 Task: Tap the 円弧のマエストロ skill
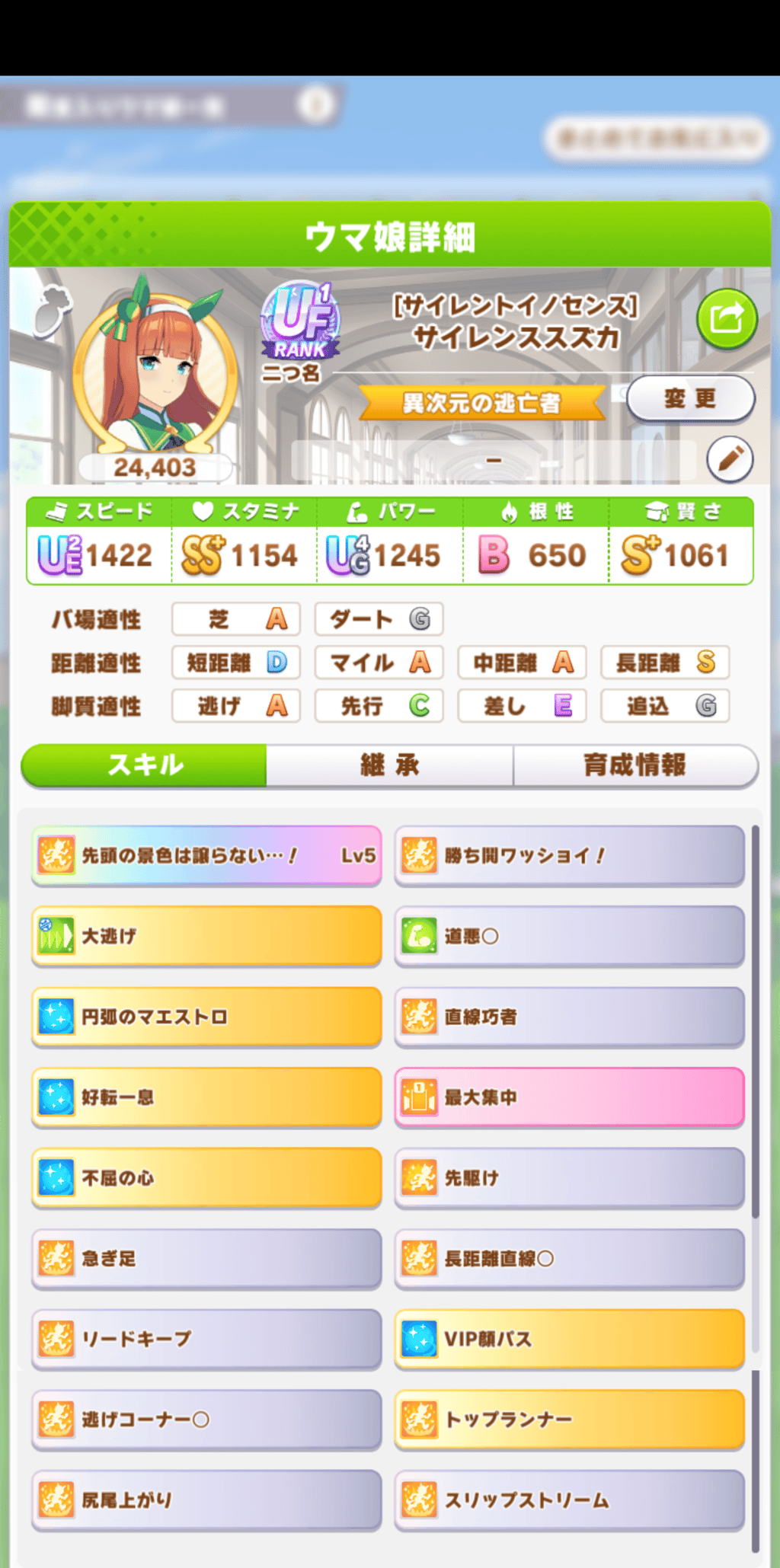(x=206, y=1017)
